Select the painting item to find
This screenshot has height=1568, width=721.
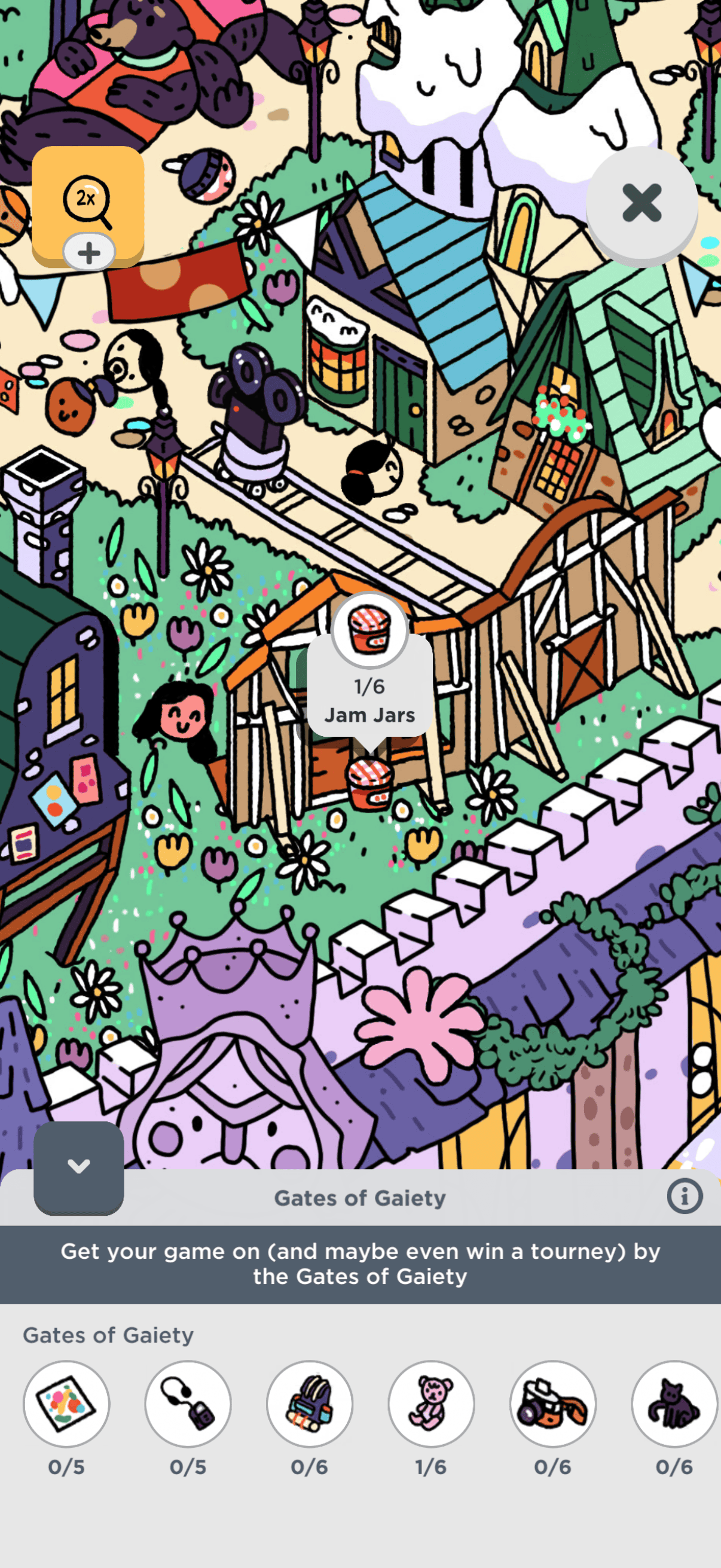pyautogui.click(x=66, y=1404)
